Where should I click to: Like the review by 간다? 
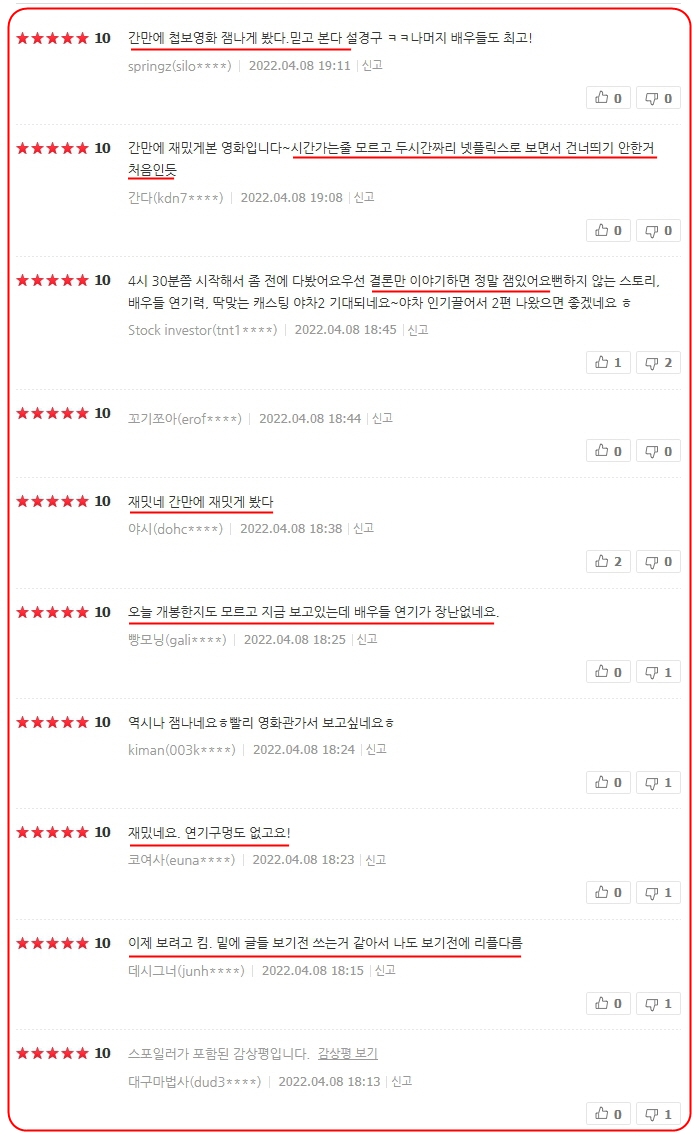608,231
